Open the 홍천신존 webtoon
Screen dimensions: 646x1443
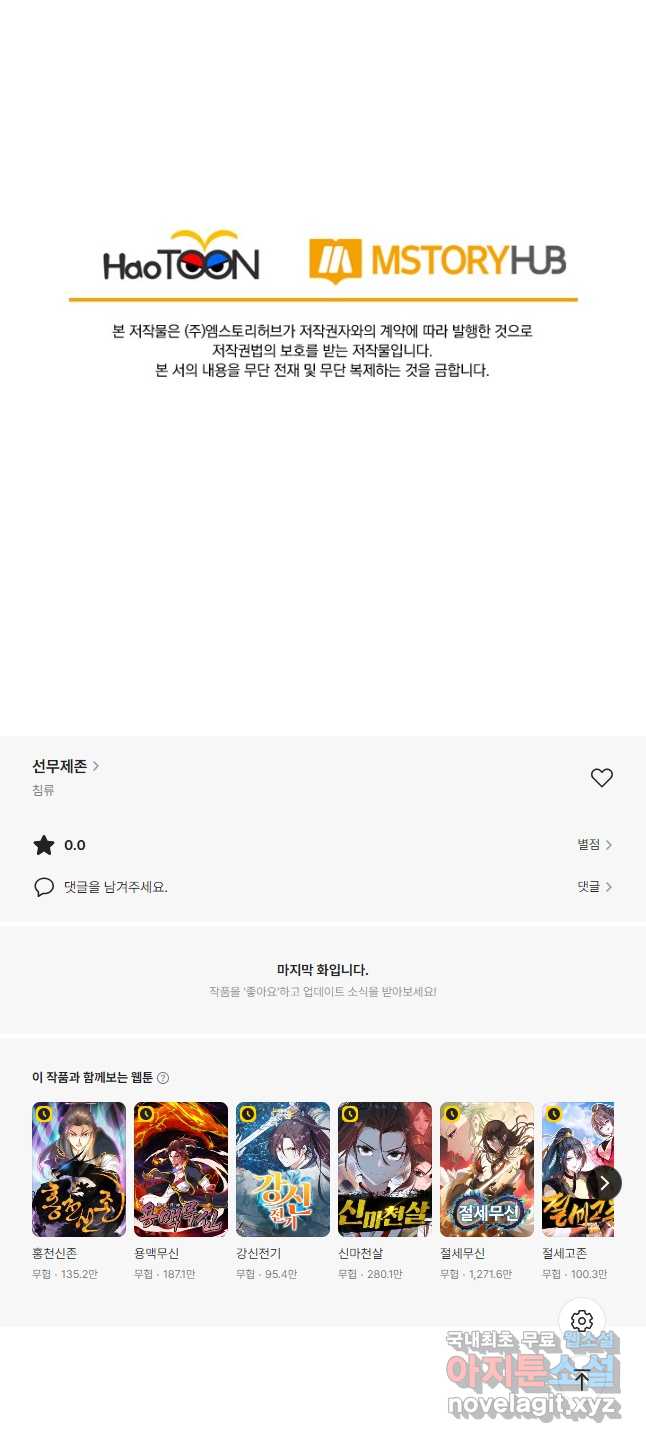79,1169
